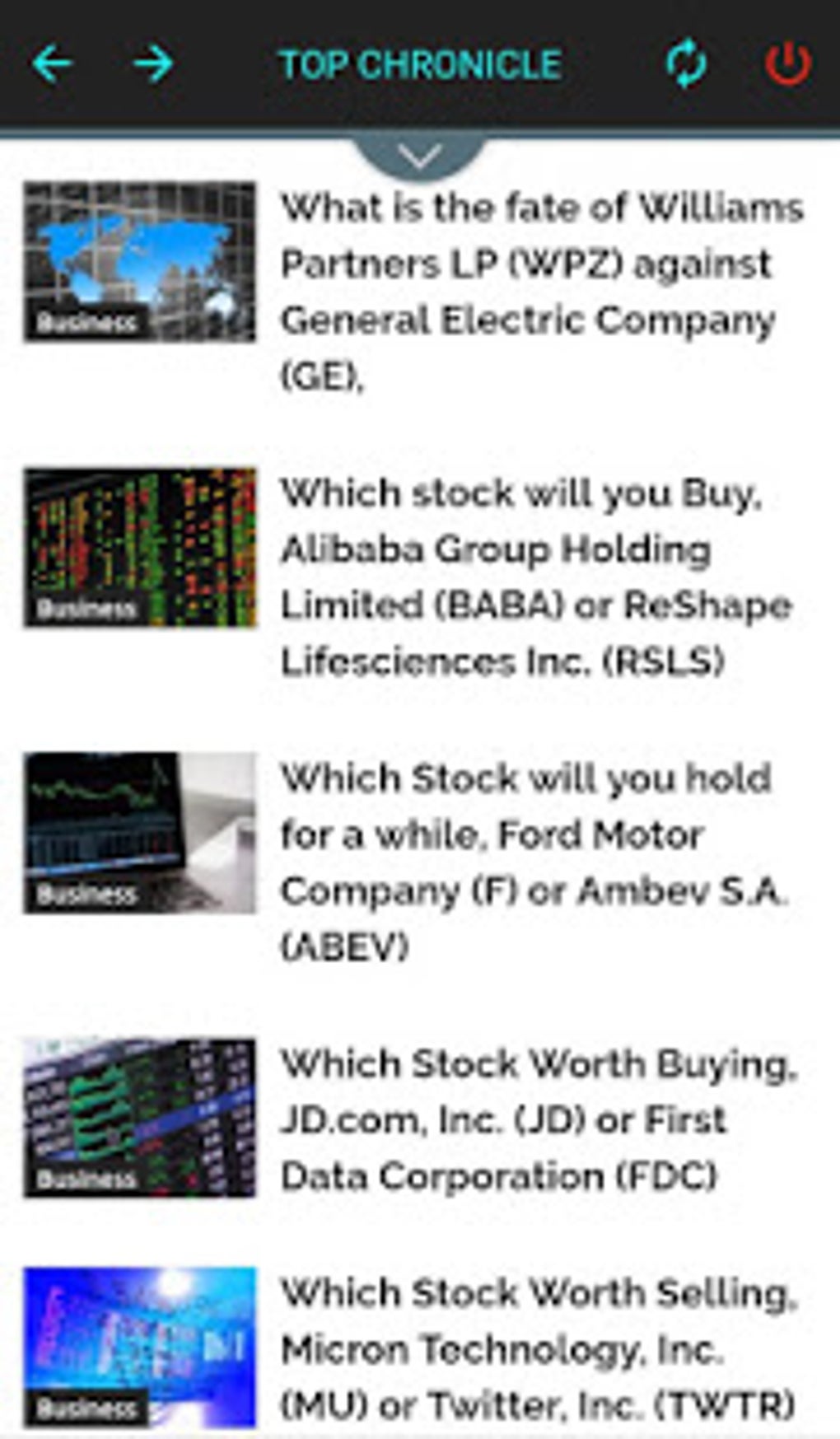Go back with the left arrow

coord(53,64)
